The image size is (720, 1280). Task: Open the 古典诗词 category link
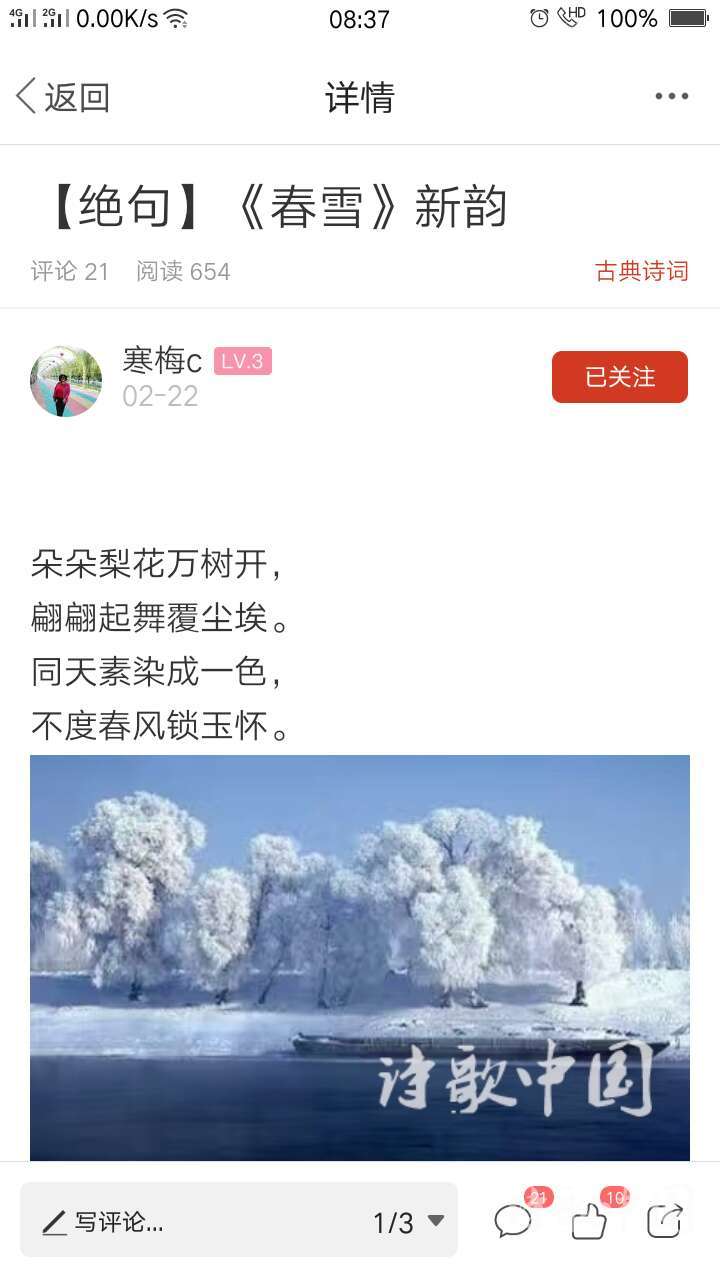[641, 271]
